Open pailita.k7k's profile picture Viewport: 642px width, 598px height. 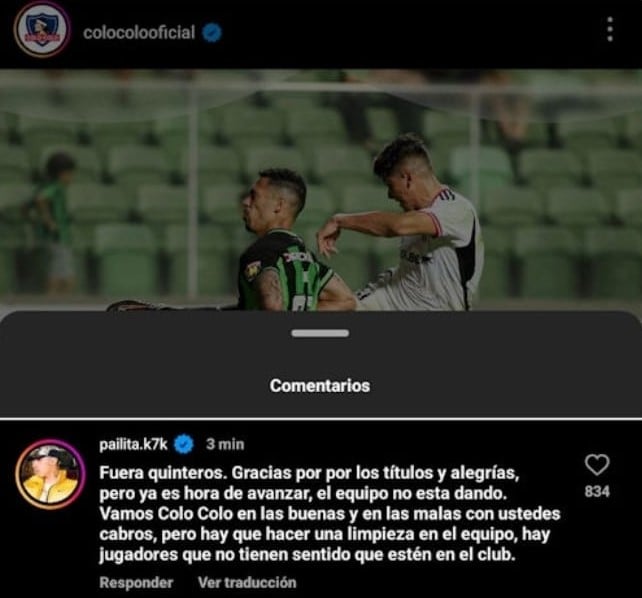[x=50, y=474]
